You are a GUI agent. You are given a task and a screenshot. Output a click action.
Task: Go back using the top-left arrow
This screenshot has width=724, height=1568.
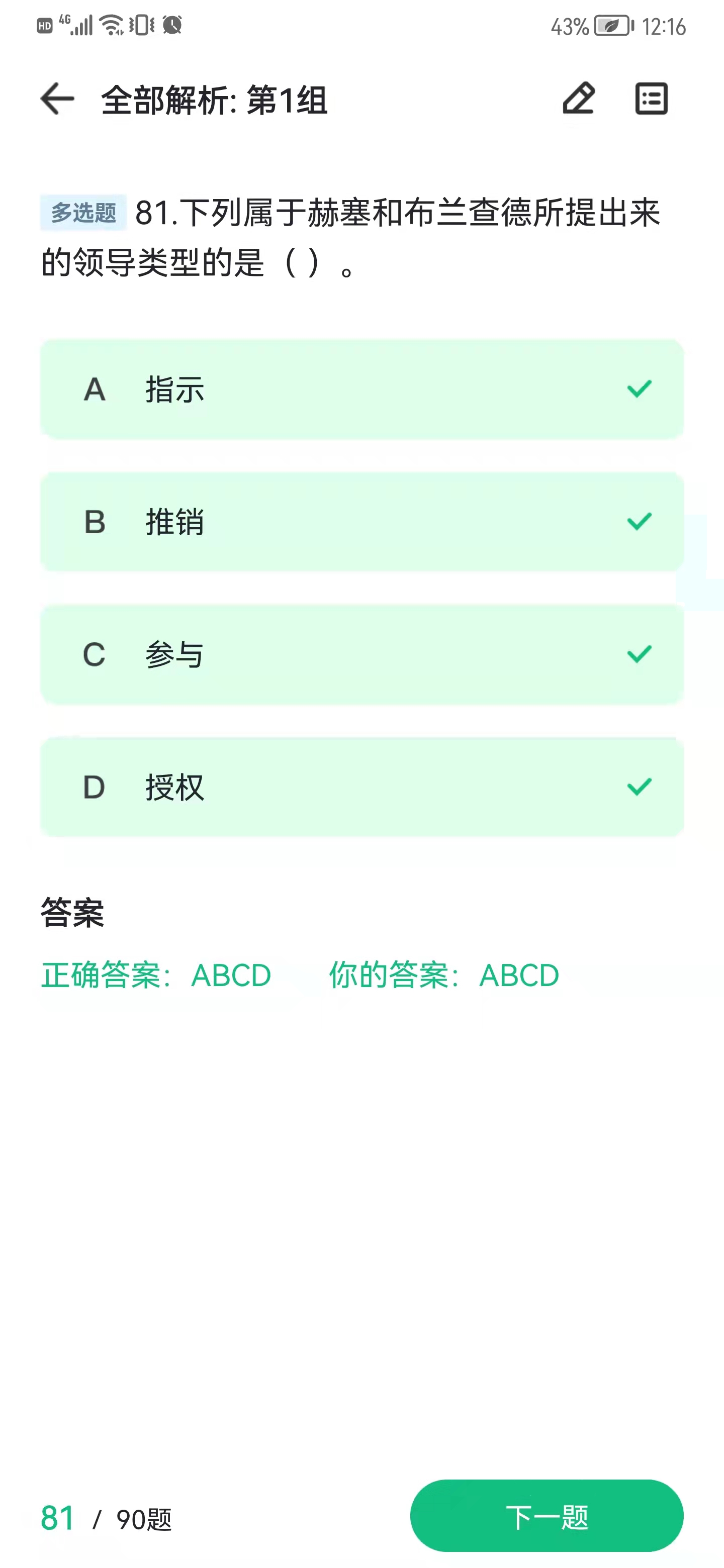[x=57, y=99]
